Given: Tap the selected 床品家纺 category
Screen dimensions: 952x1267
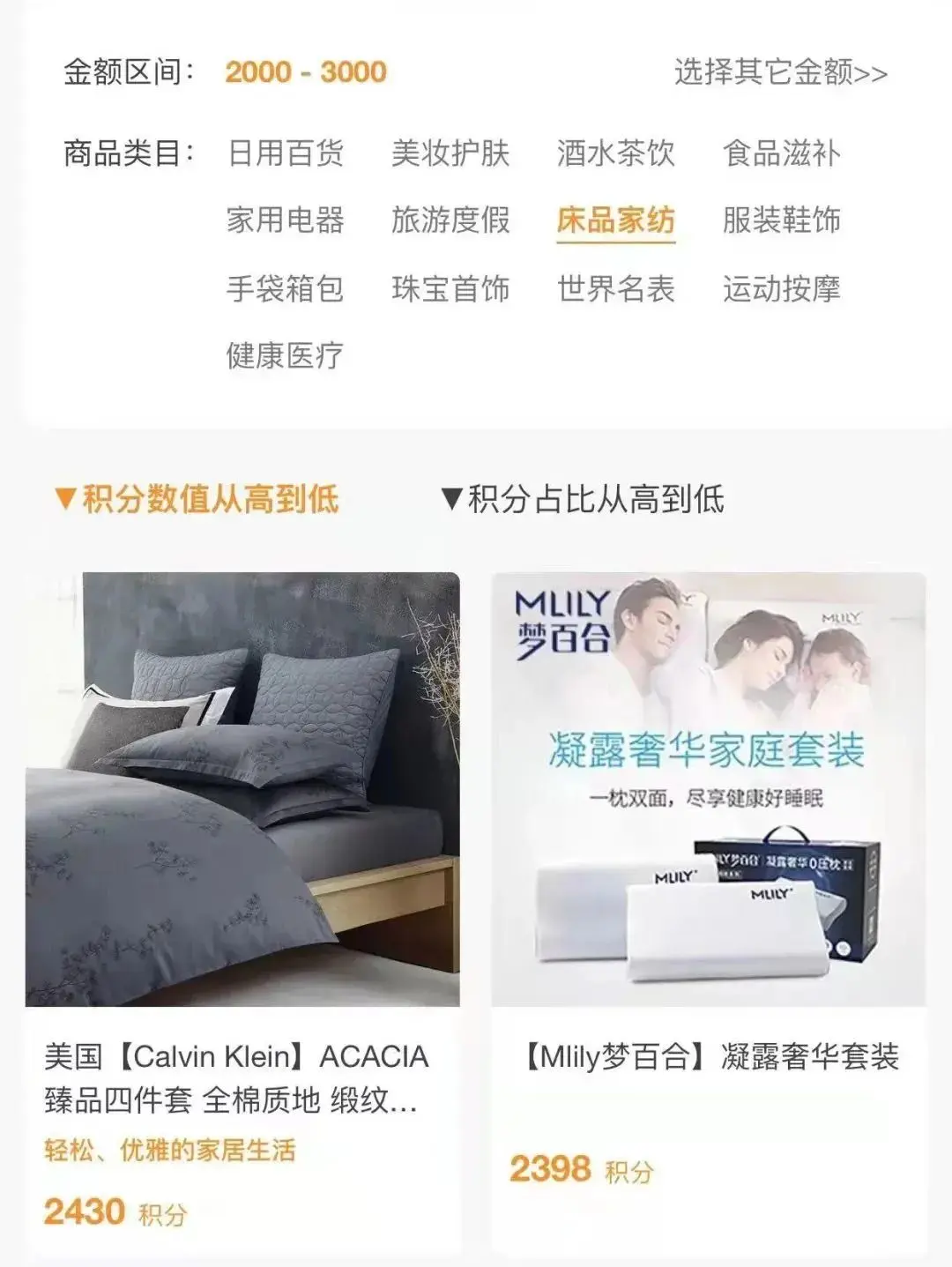Looking at the screenshot, I should pyautogui.click(x=615, y=220).
